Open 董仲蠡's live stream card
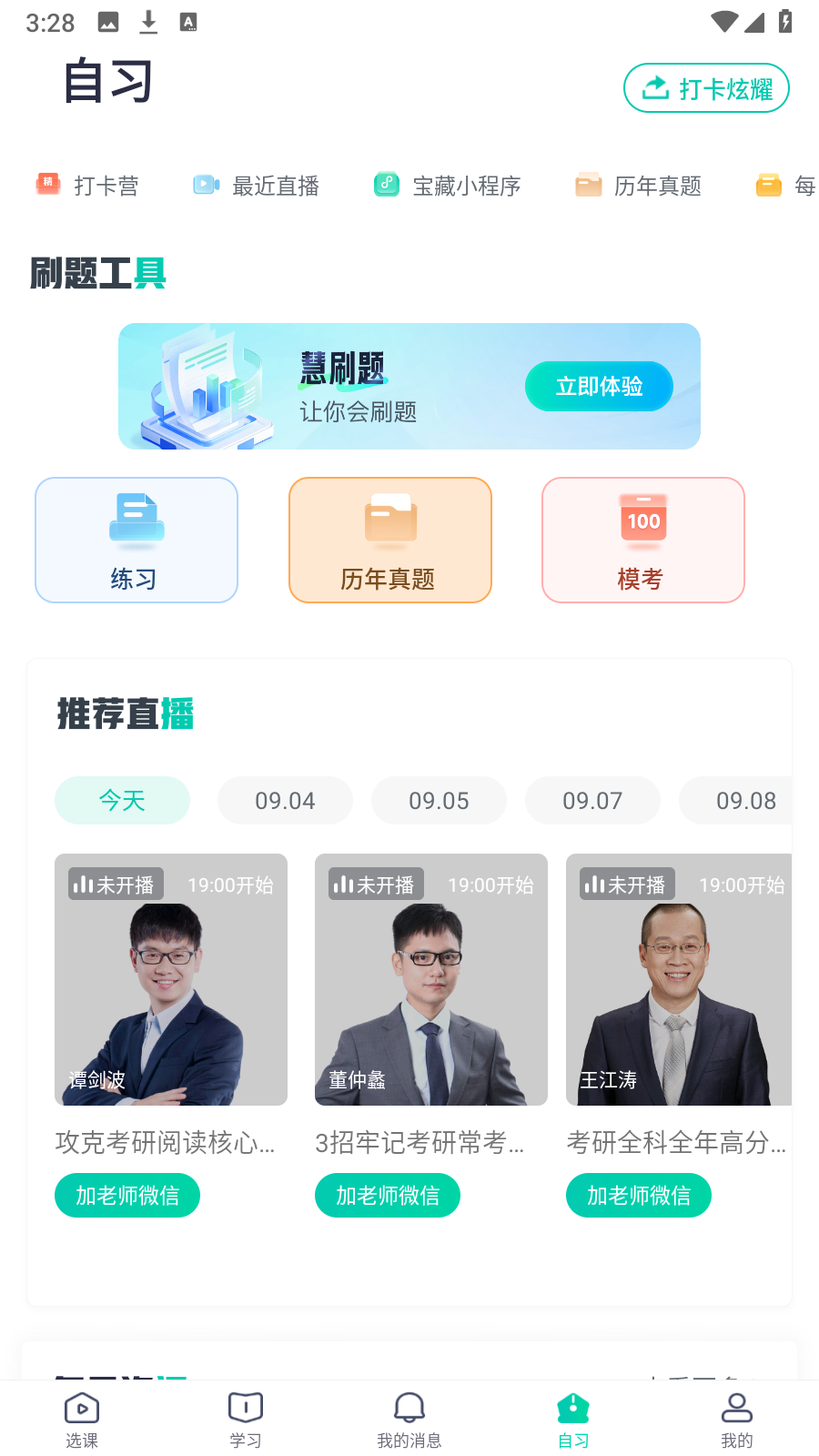Viewport: 819px width, 1456px height. pyautogui.click(x=431, y=979)
